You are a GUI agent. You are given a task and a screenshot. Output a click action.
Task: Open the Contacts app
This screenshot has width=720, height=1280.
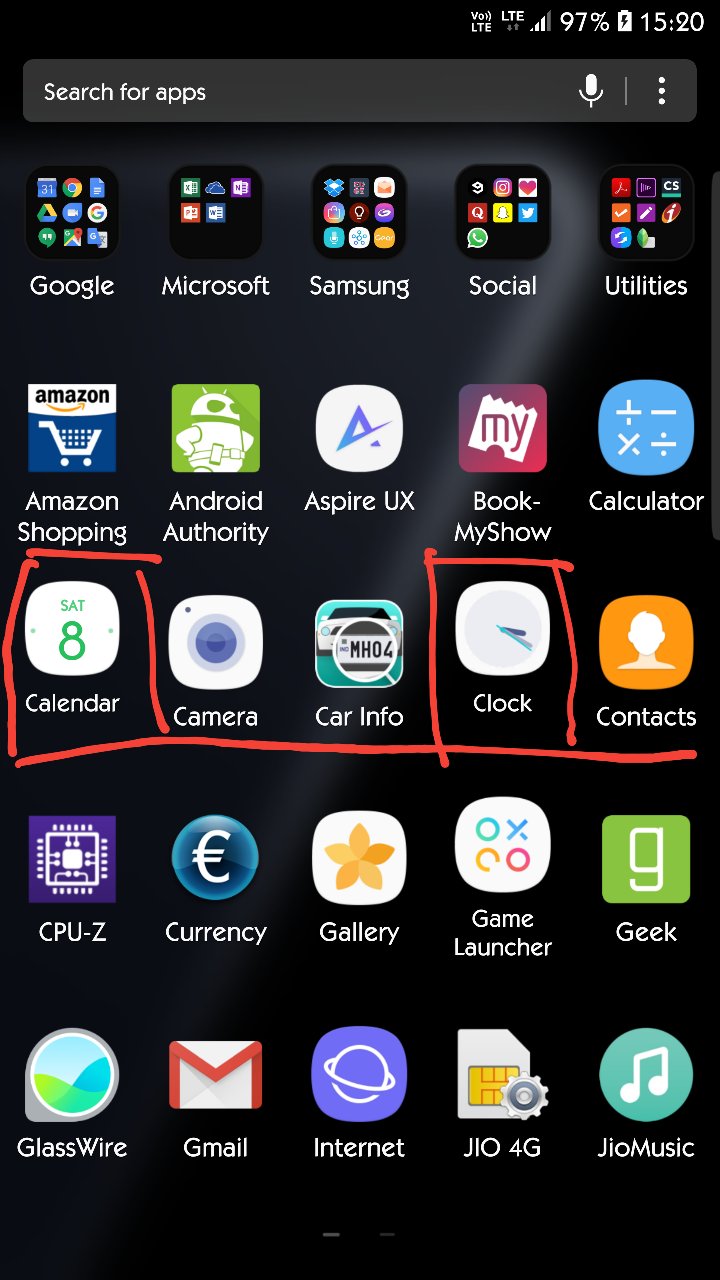[x=645, y=643]
